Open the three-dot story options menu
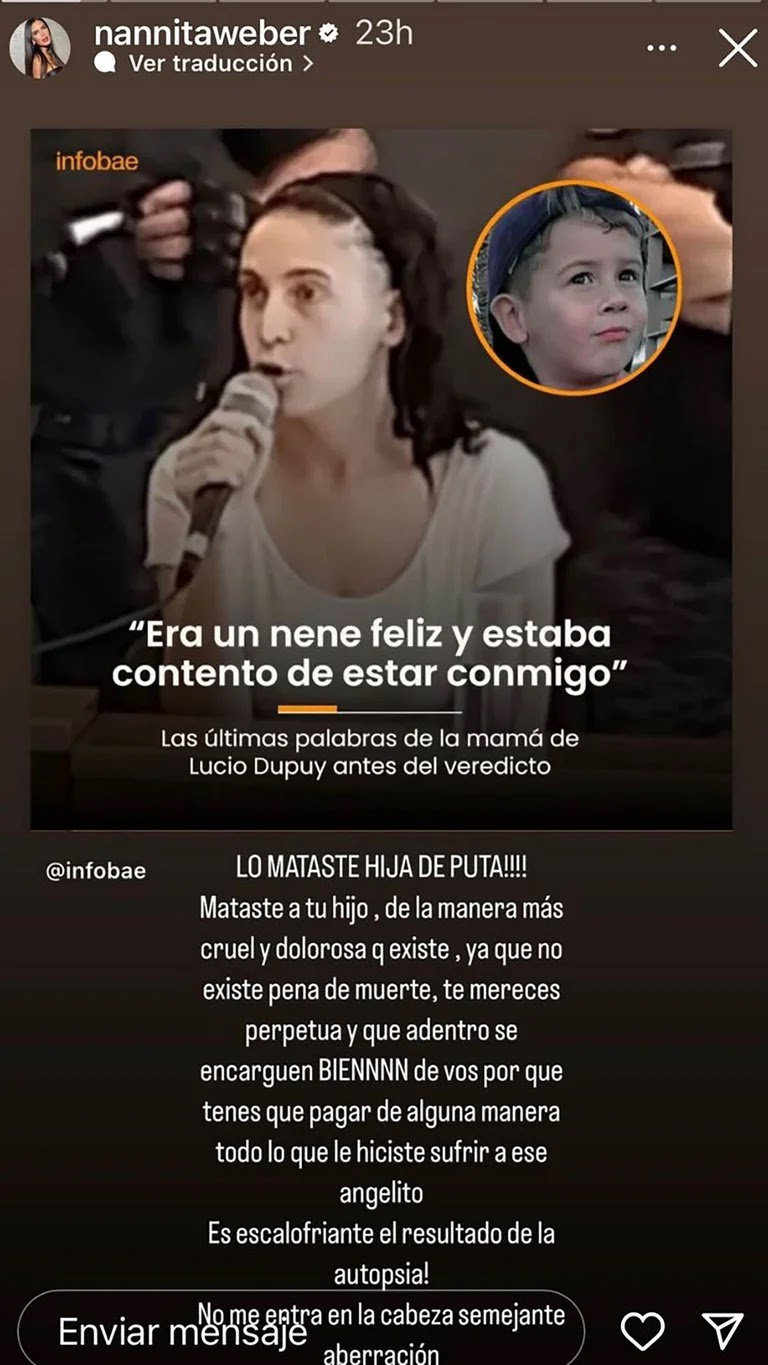 tap(662, 48)
